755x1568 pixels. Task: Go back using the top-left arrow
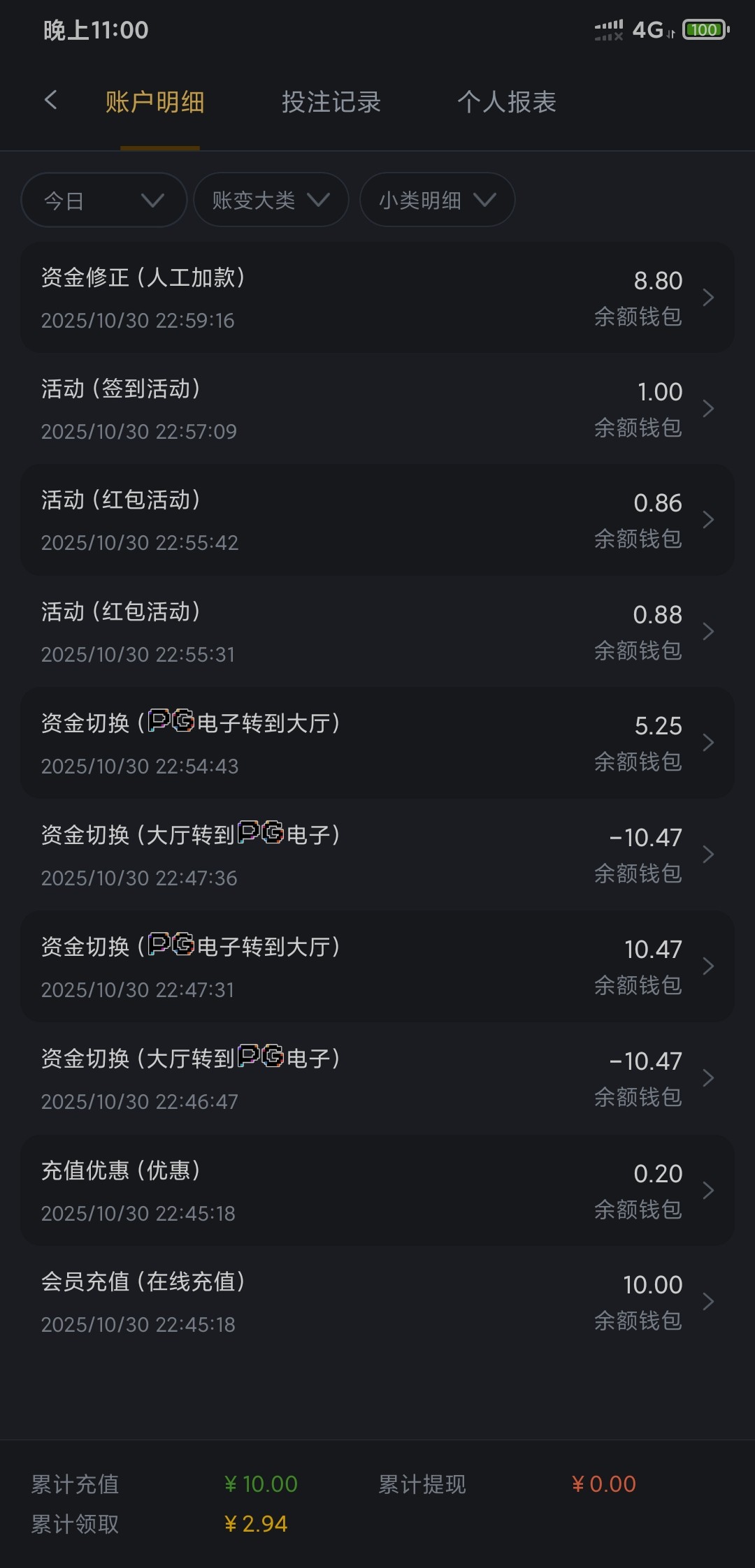50,101
